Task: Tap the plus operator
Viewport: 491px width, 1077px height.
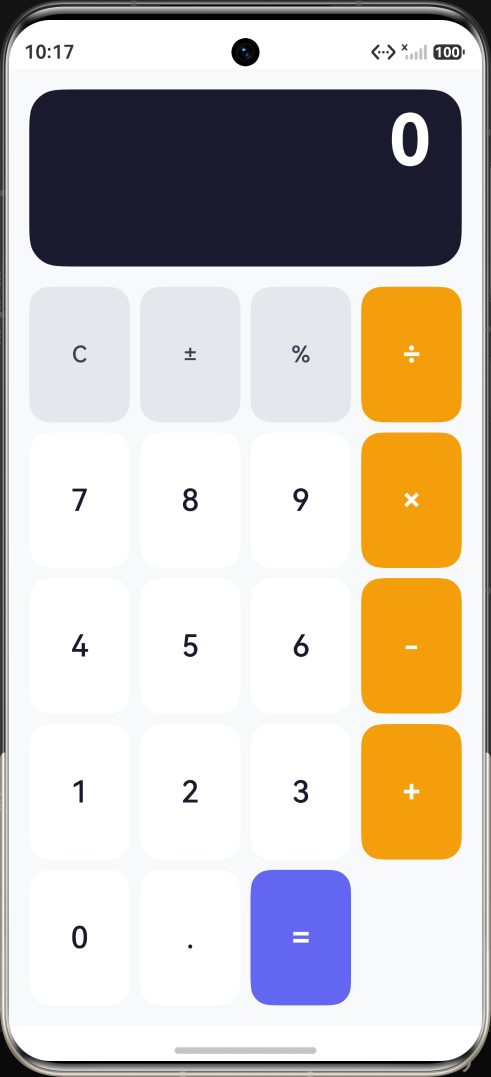Action: (411, 791)
